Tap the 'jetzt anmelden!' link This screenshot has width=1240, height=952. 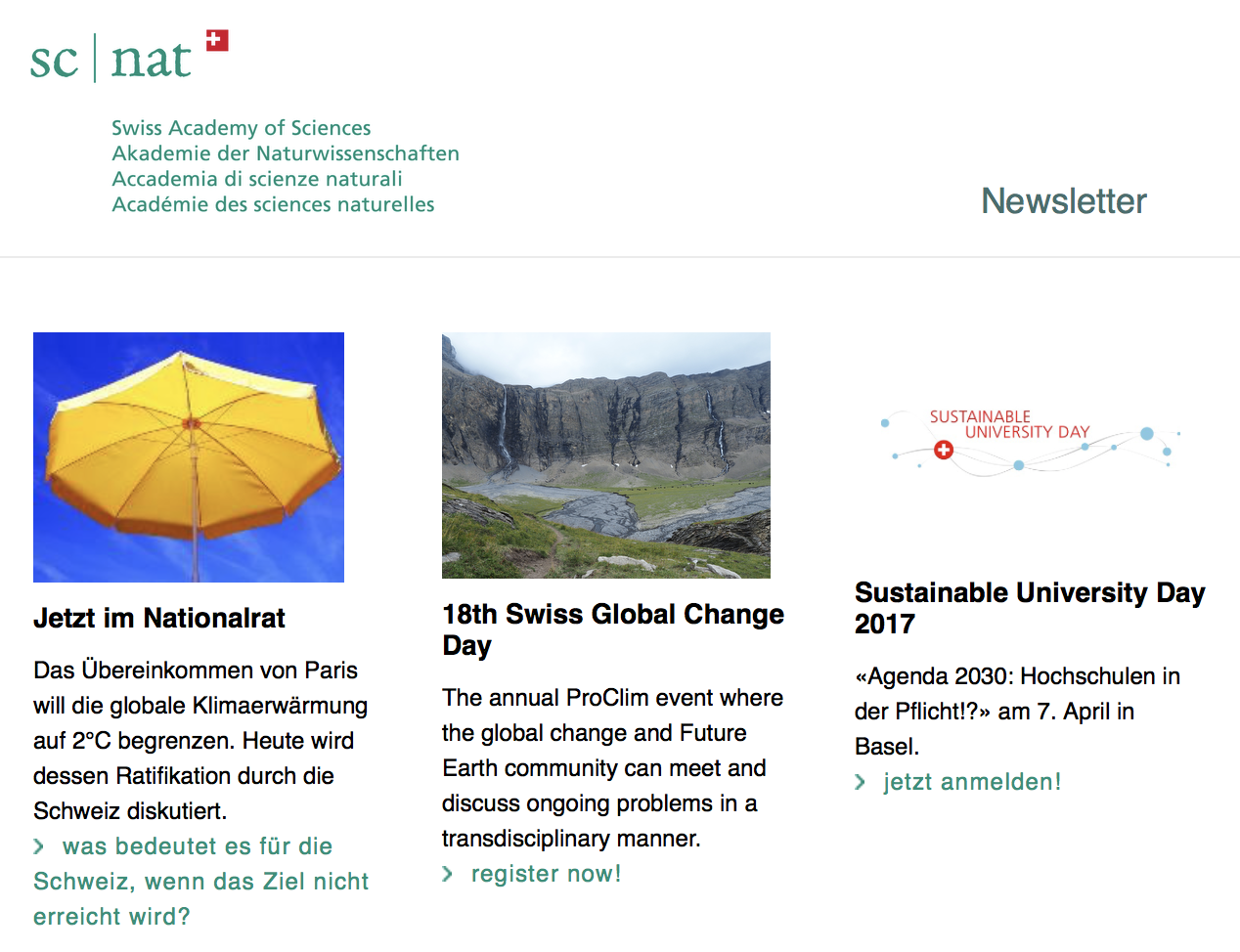click(x=971, y=782)
